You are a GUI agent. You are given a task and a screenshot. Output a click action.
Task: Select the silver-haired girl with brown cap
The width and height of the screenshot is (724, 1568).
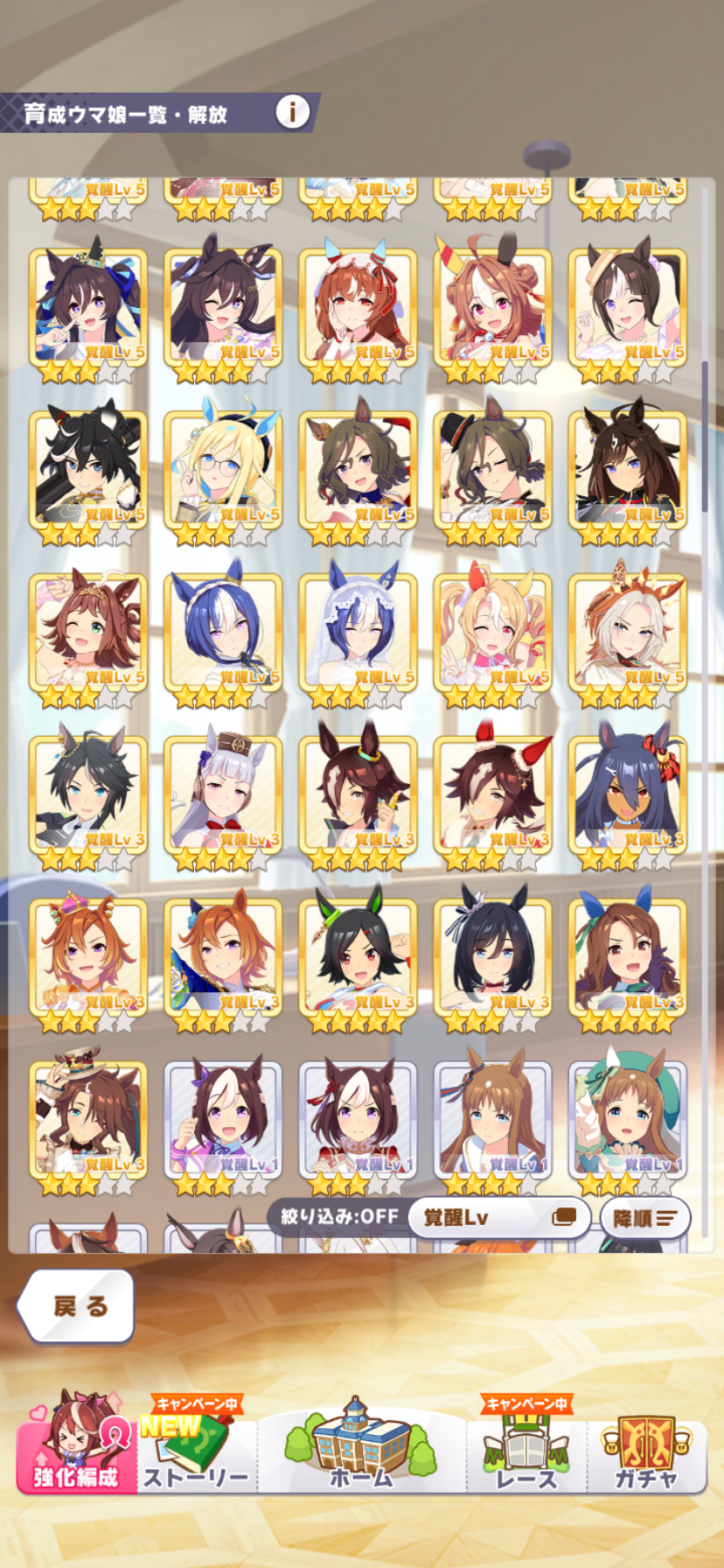click(x=223, y=794)
